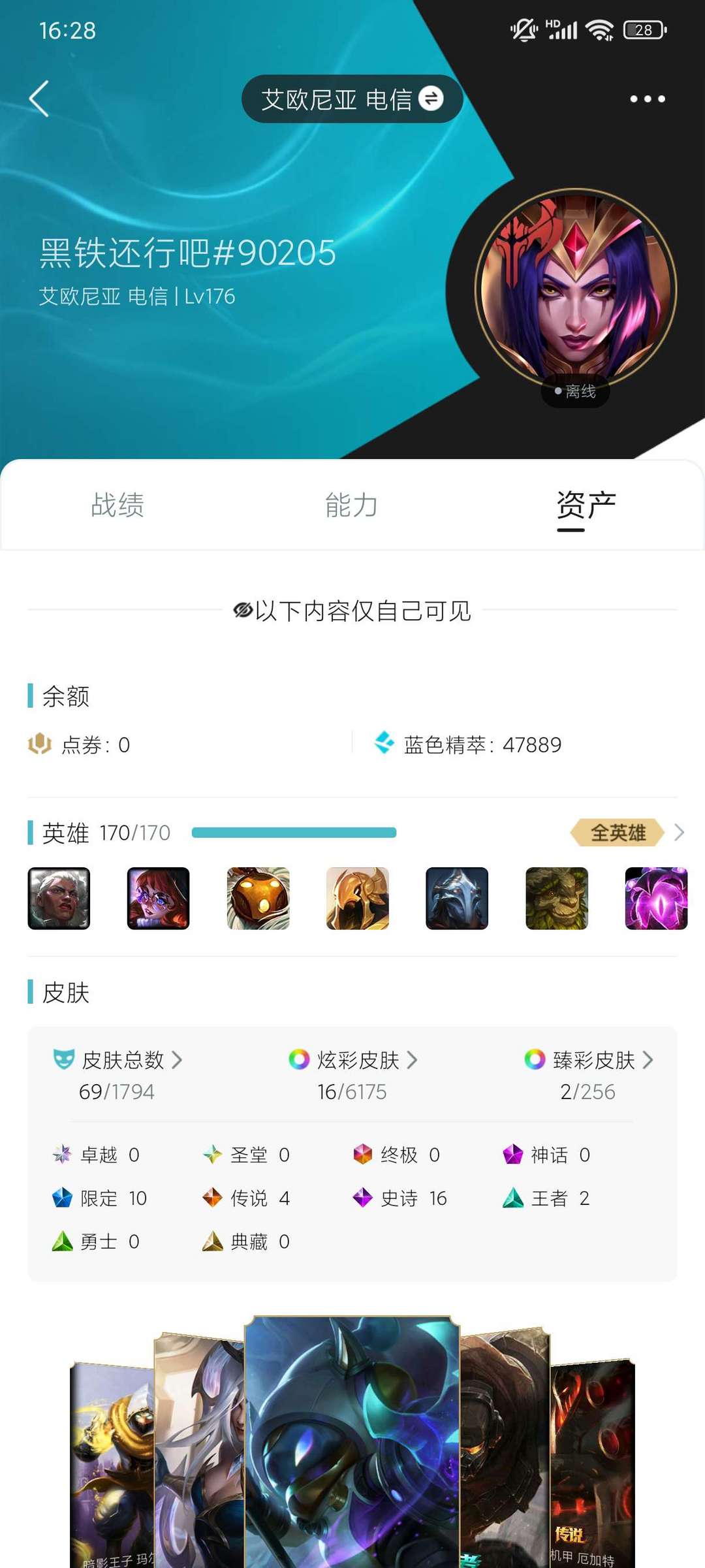705x1568 pixels.
Task: Select the 资产 tab
Action: [x=586, y=506]
